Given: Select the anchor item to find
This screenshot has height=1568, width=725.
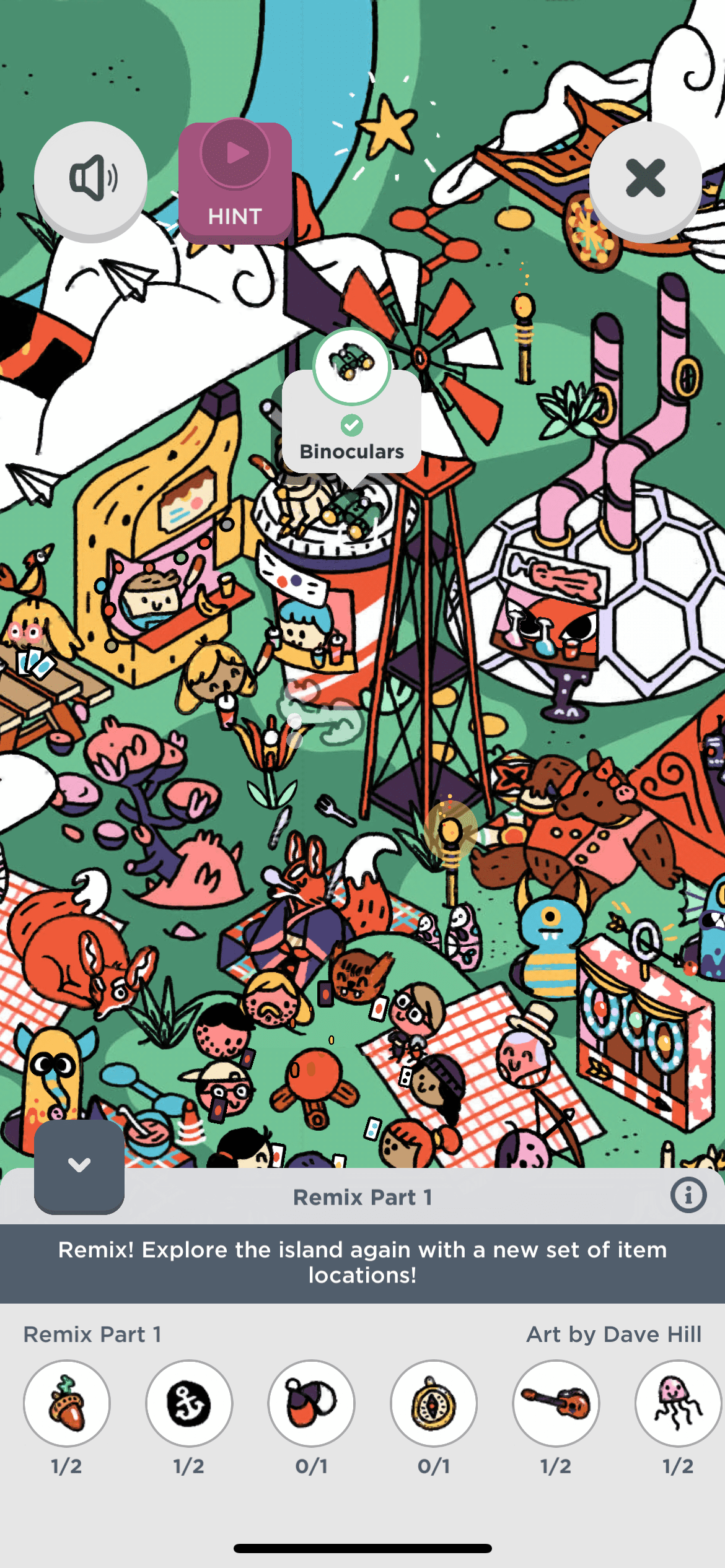Looking at the screenshot, I should [x=189, y=1403].
